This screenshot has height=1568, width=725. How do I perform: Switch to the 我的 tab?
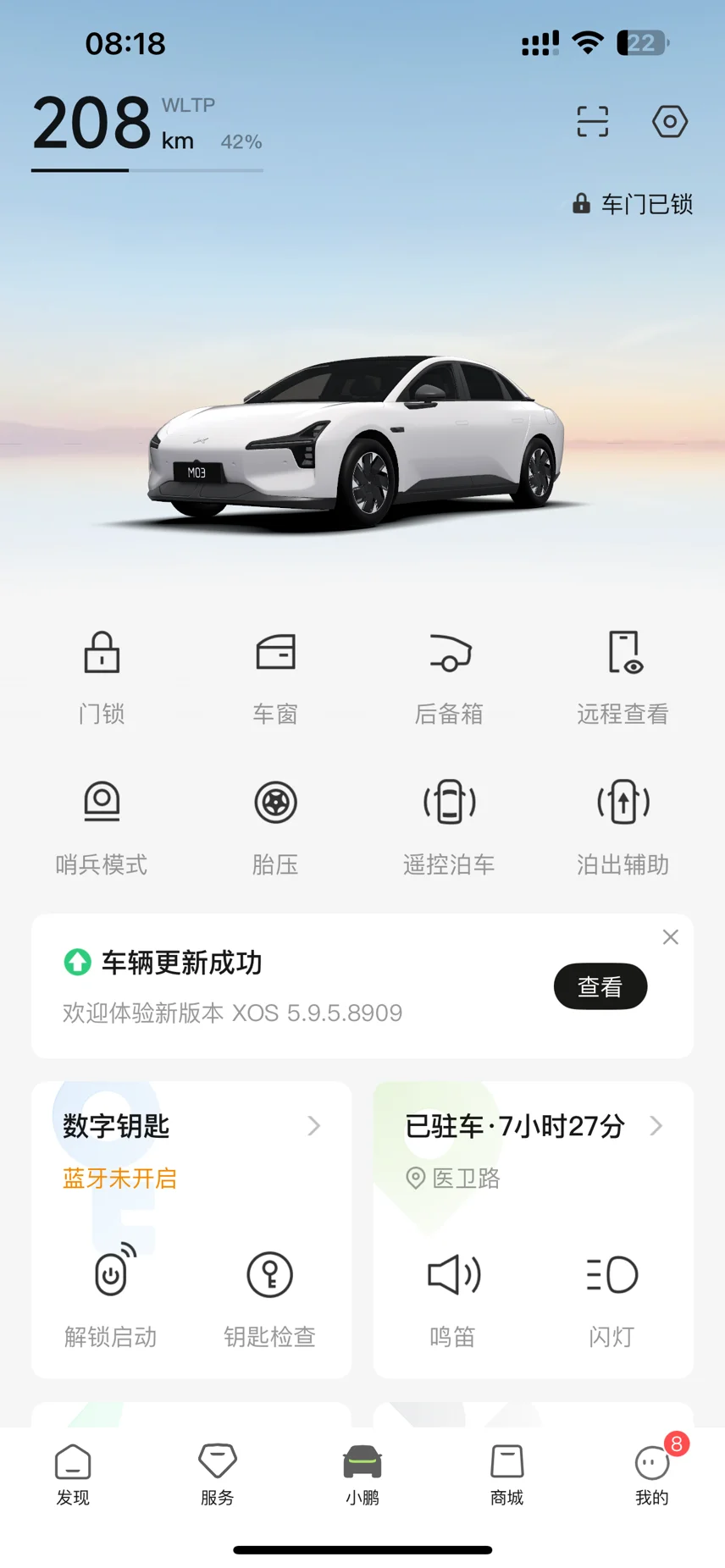[x=652, y=1474]
